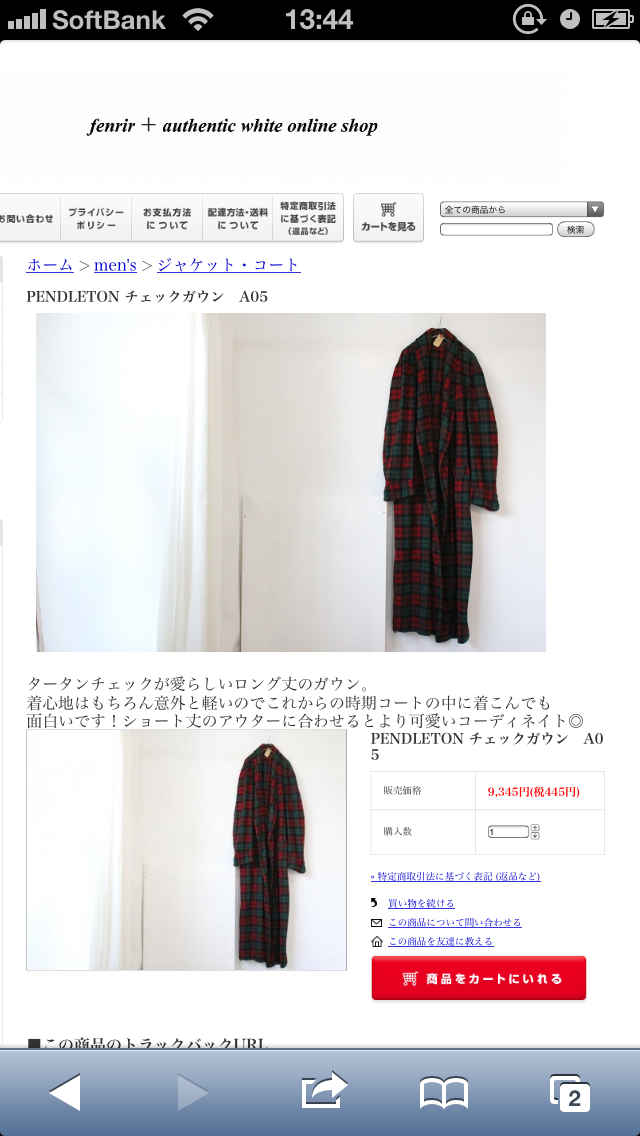Image resolution: width=640 pixels, height=1136 pixels.
Task: Open ジャケット・コート category link
Action: click(228, 265)
